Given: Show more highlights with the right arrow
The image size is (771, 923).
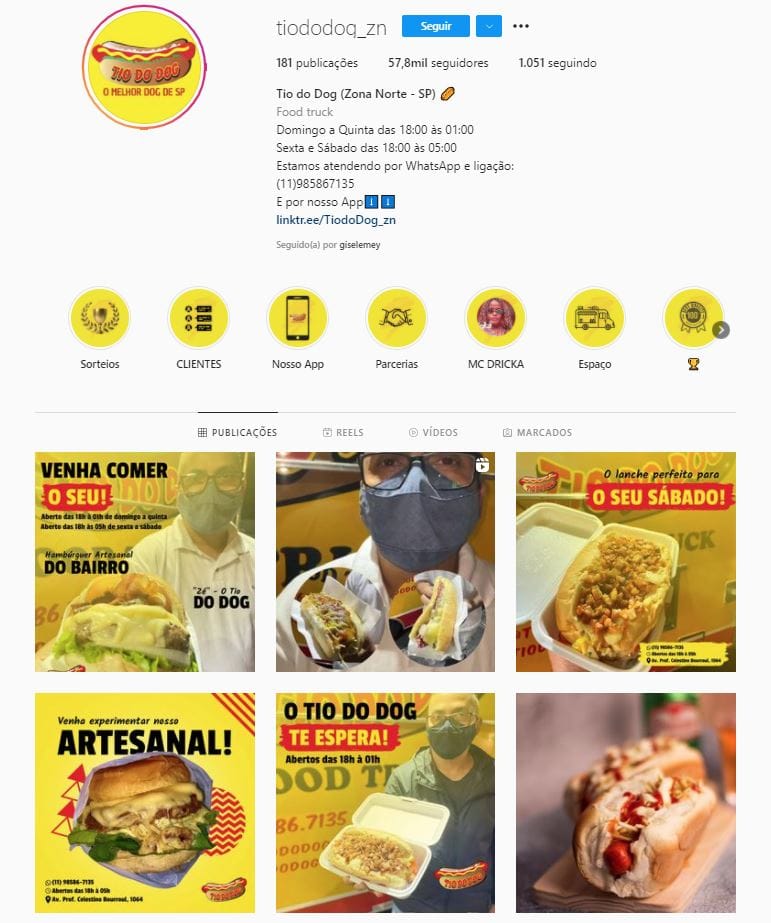Looking at the screenshot, I should point(721,330).
